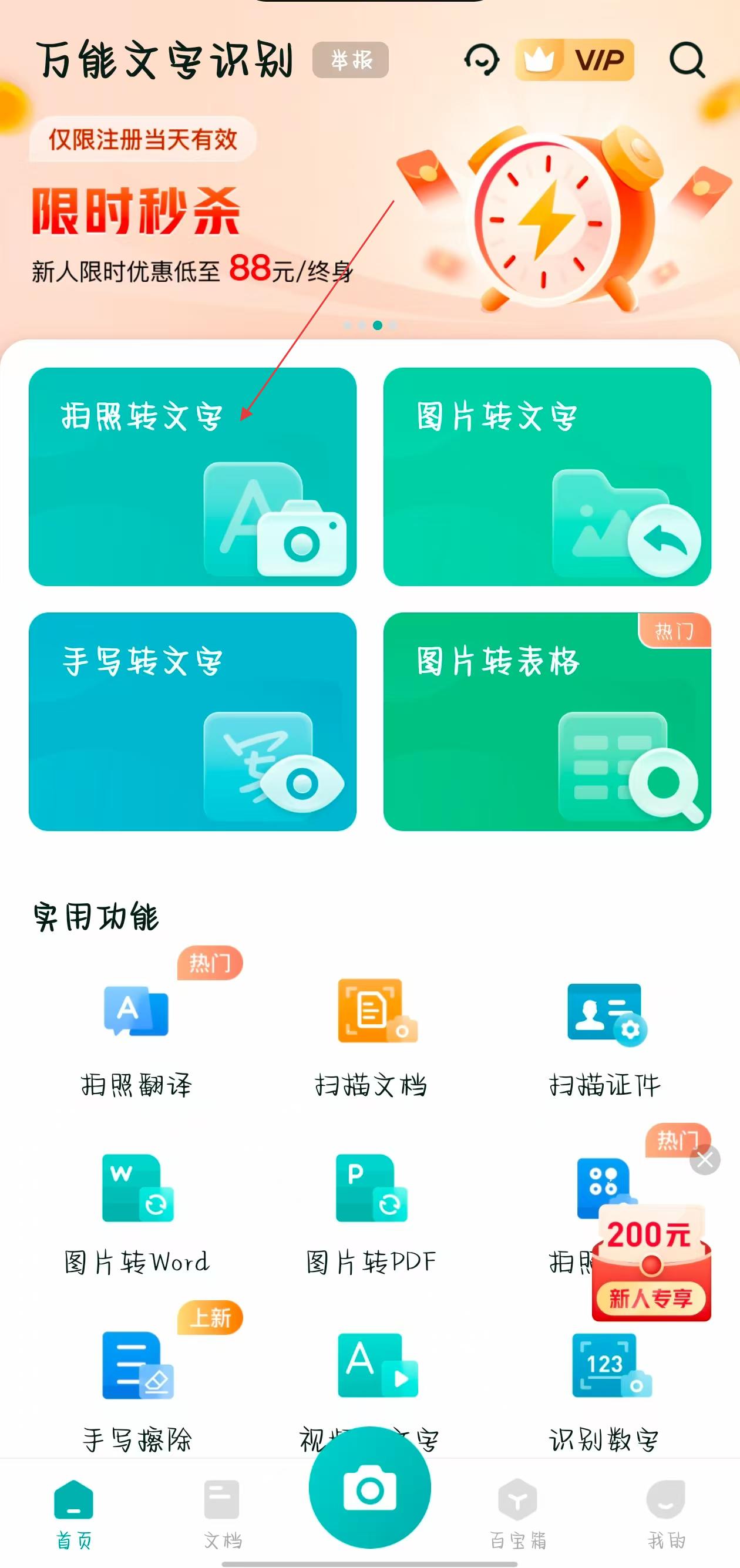Open 图片转文字 card
The height and width of the screenshot is (1568, 740).
tap(547, 477)
